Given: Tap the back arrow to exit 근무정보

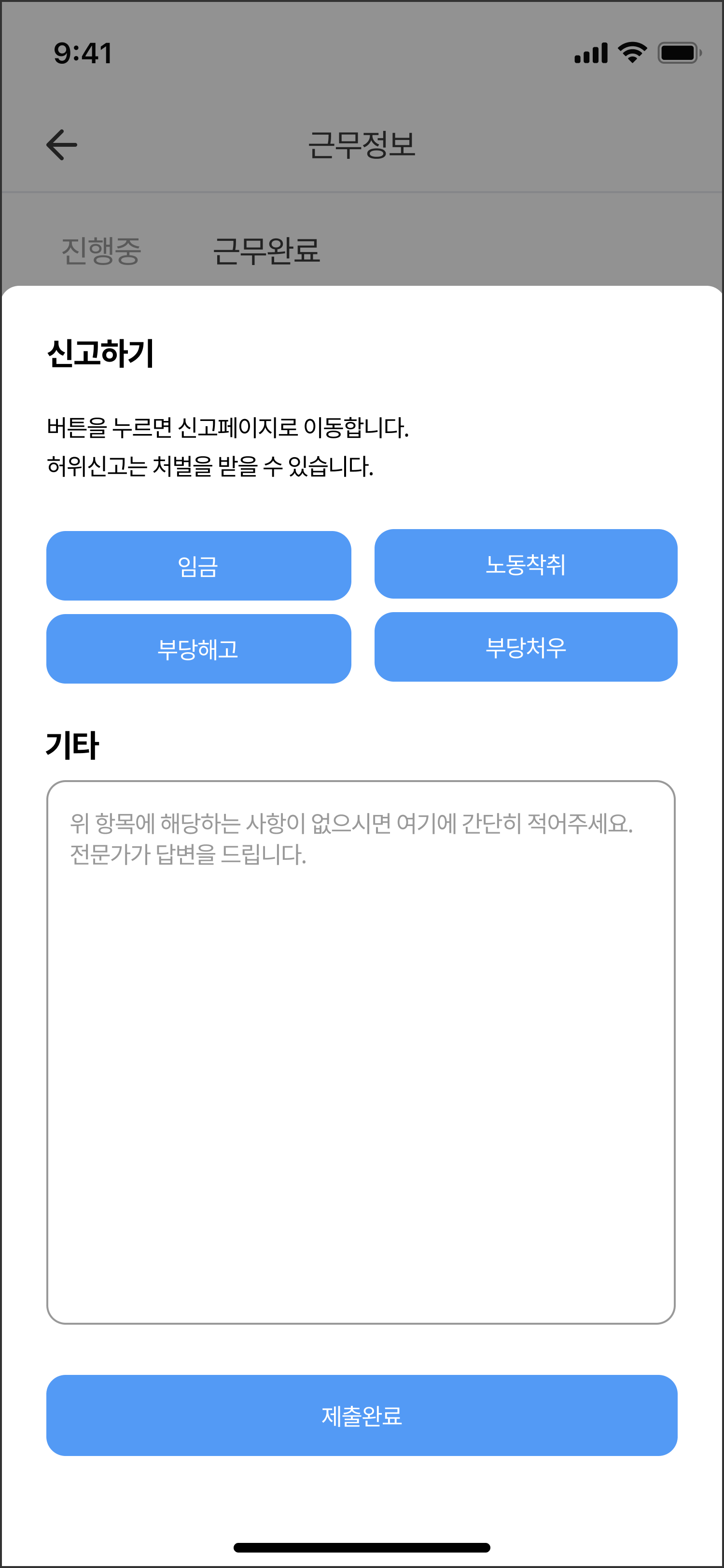Looking at the screenshot, I should pos(60,144).
